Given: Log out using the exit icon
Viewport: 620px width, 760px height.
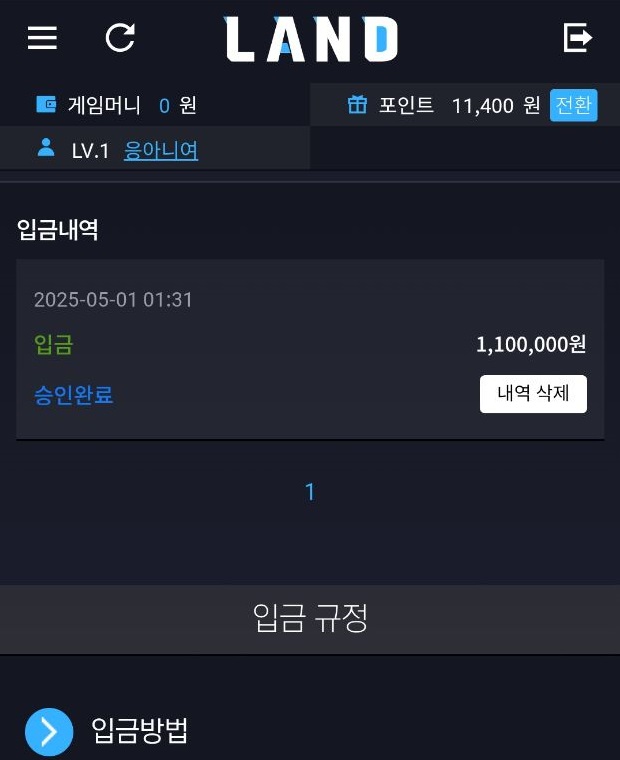Looking at the screenshot, I should click(577, 38).
